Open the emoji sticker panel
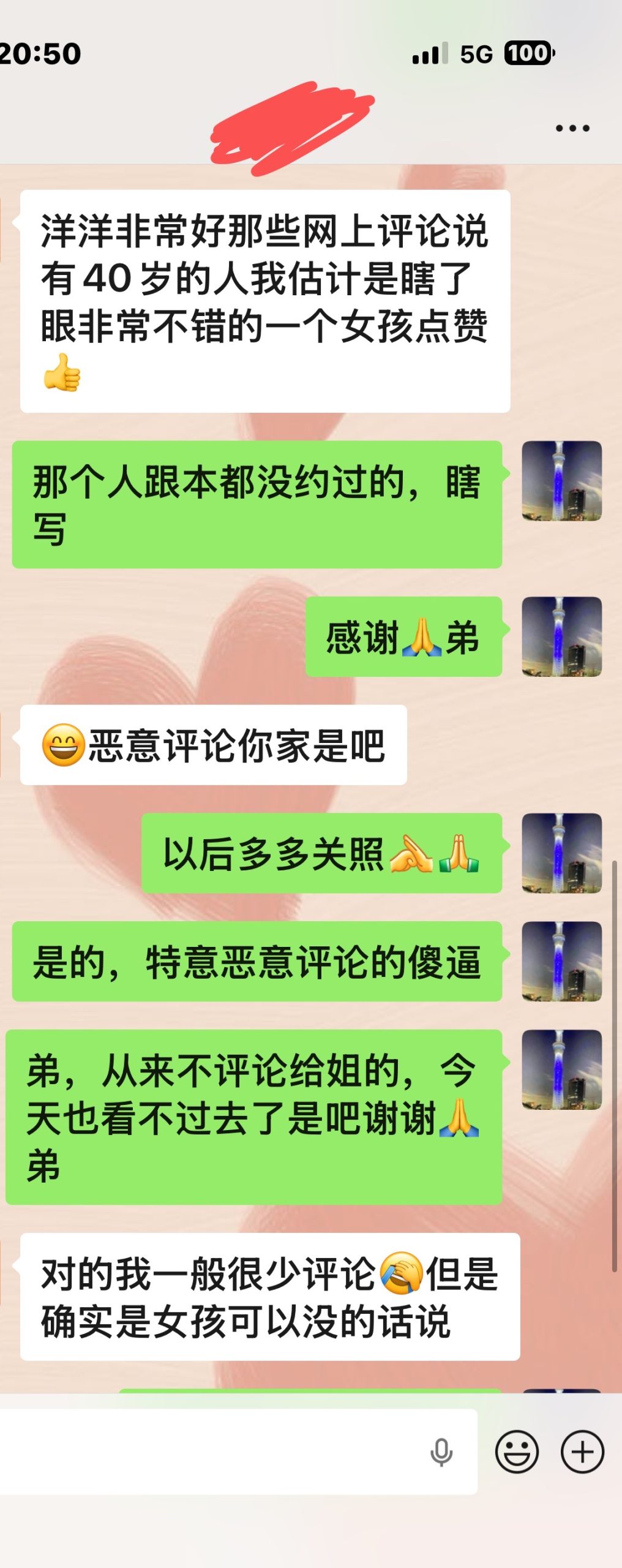Image resolution: width=622 pixels, height=1568 pixels. pos(517,1452)
